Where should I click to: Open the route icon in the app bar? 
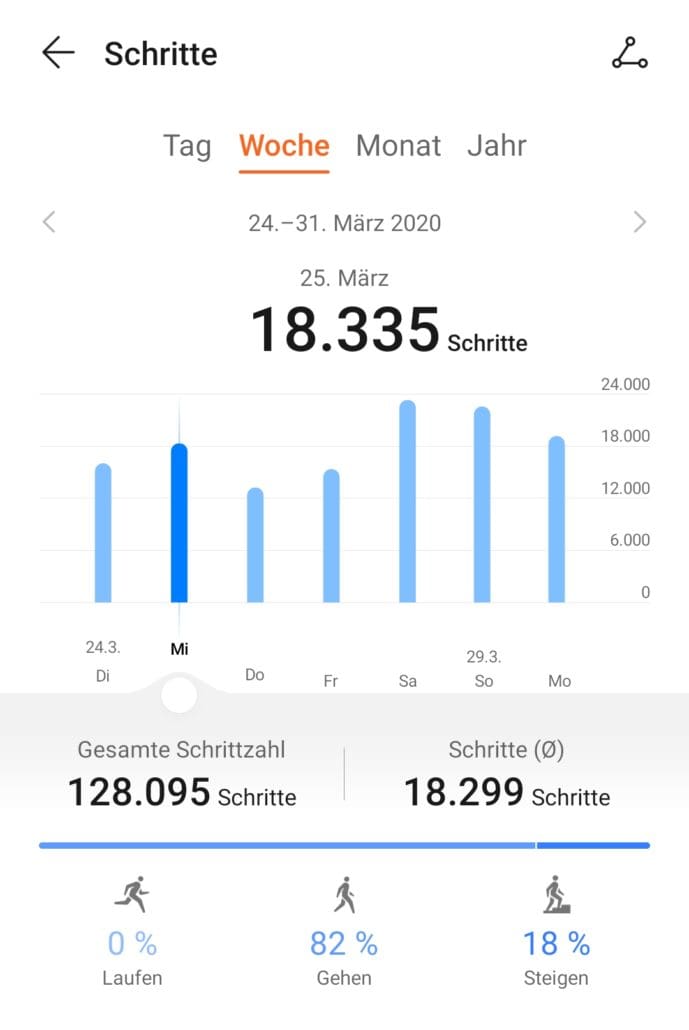[x=629, y=54]
